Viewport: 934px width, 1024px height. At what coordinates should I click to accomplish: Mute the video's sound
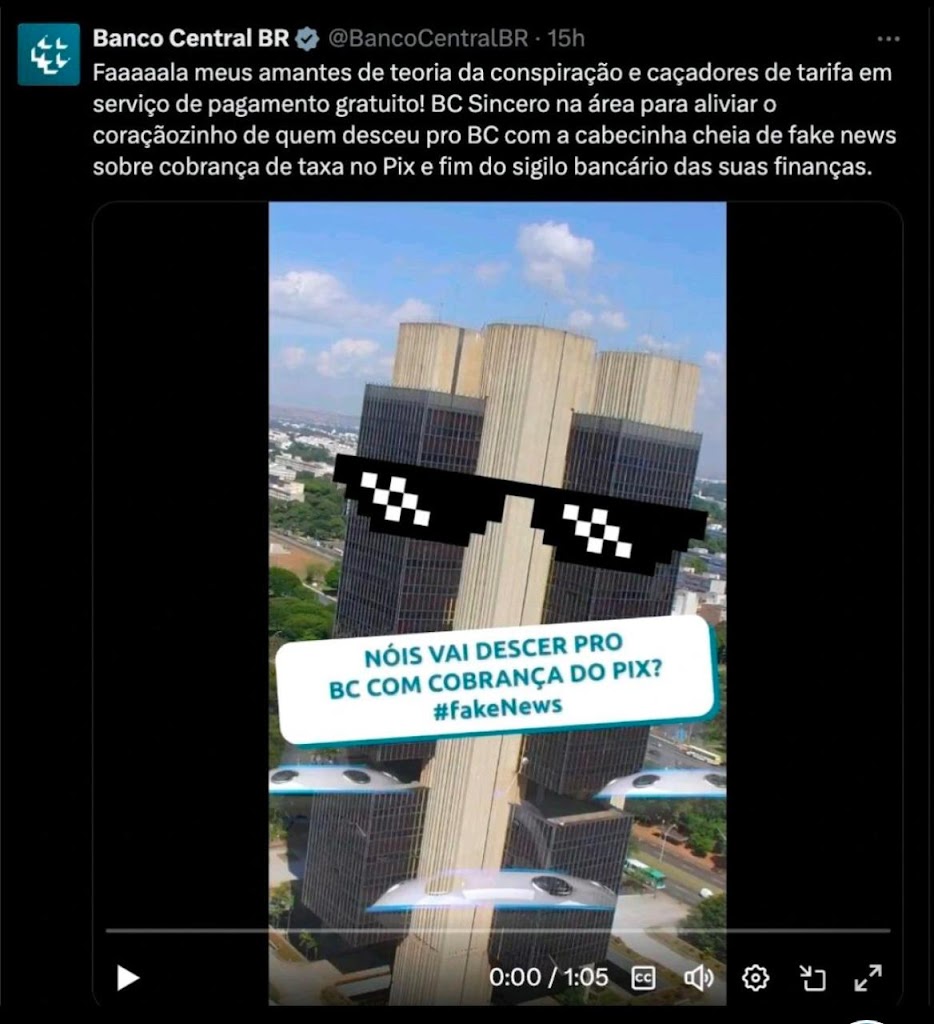coord(698,978)
